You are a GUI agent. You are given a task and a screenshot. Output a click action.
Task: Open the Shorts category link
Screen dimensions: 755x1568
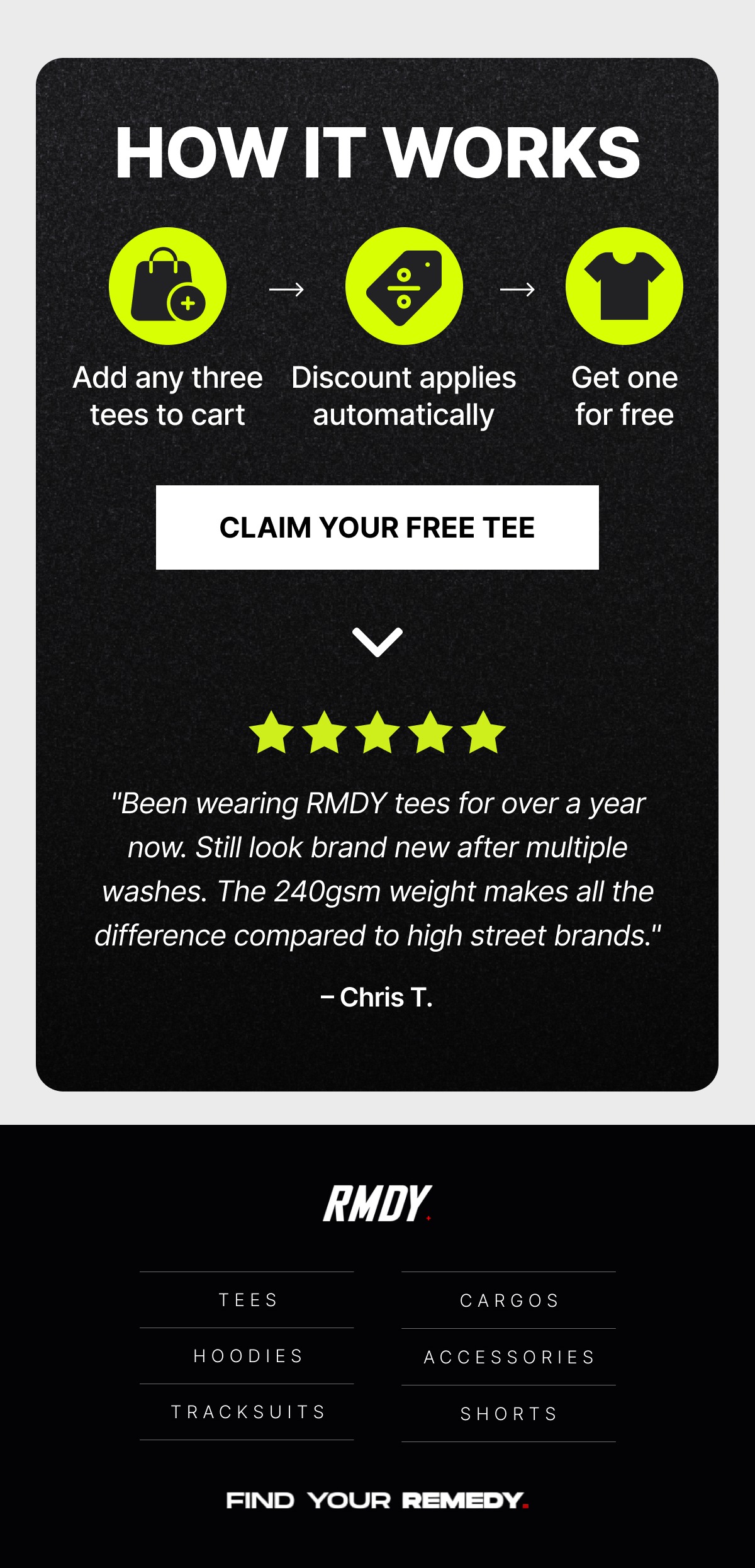click(509, 1414)
